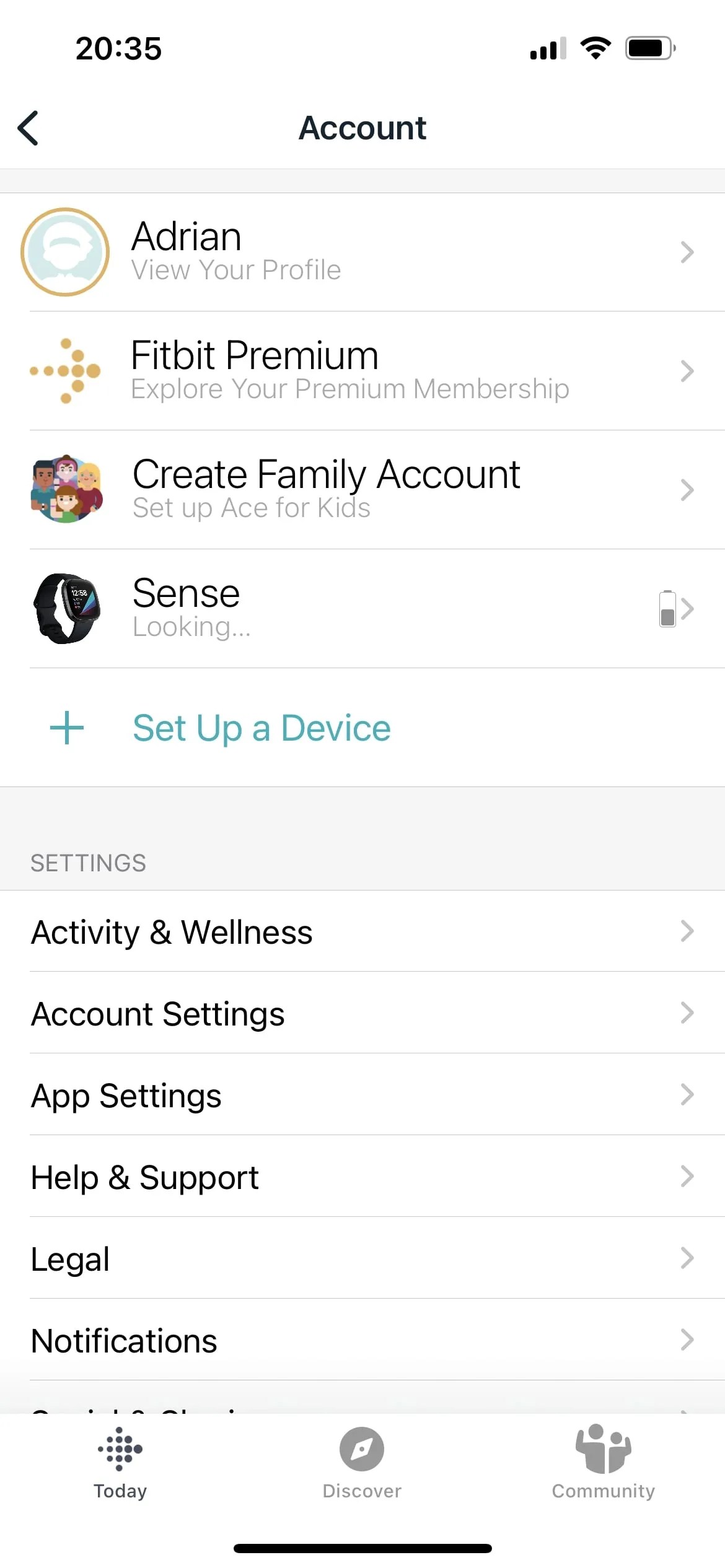Image resolution: width=725 pixels, height=1568 pixels.
Task: Go back from the Account screen
Action: coord(29,128)
